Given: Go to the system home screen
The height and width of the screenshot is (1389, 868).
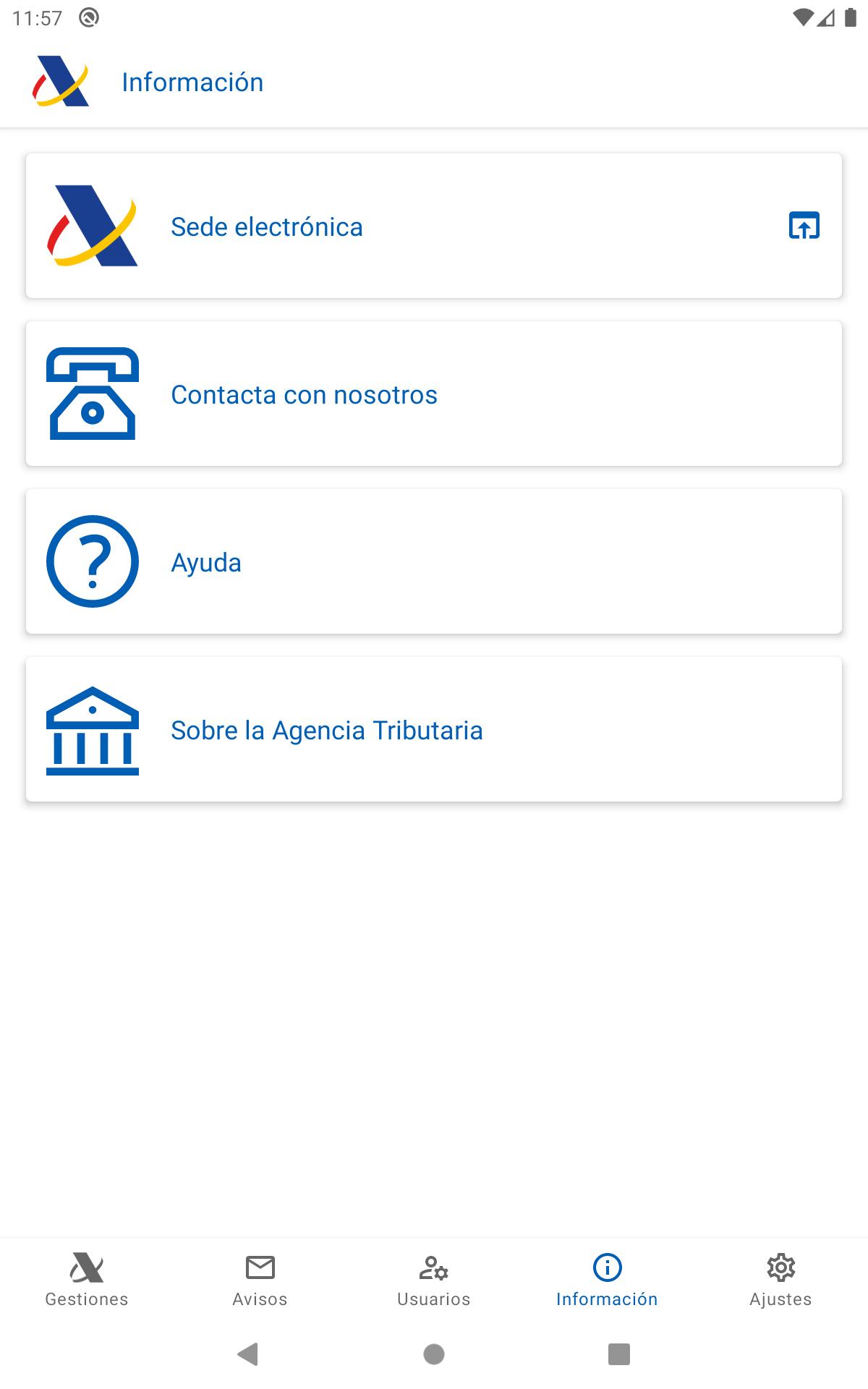Looking at the screenshot, I should (434, 1354).
